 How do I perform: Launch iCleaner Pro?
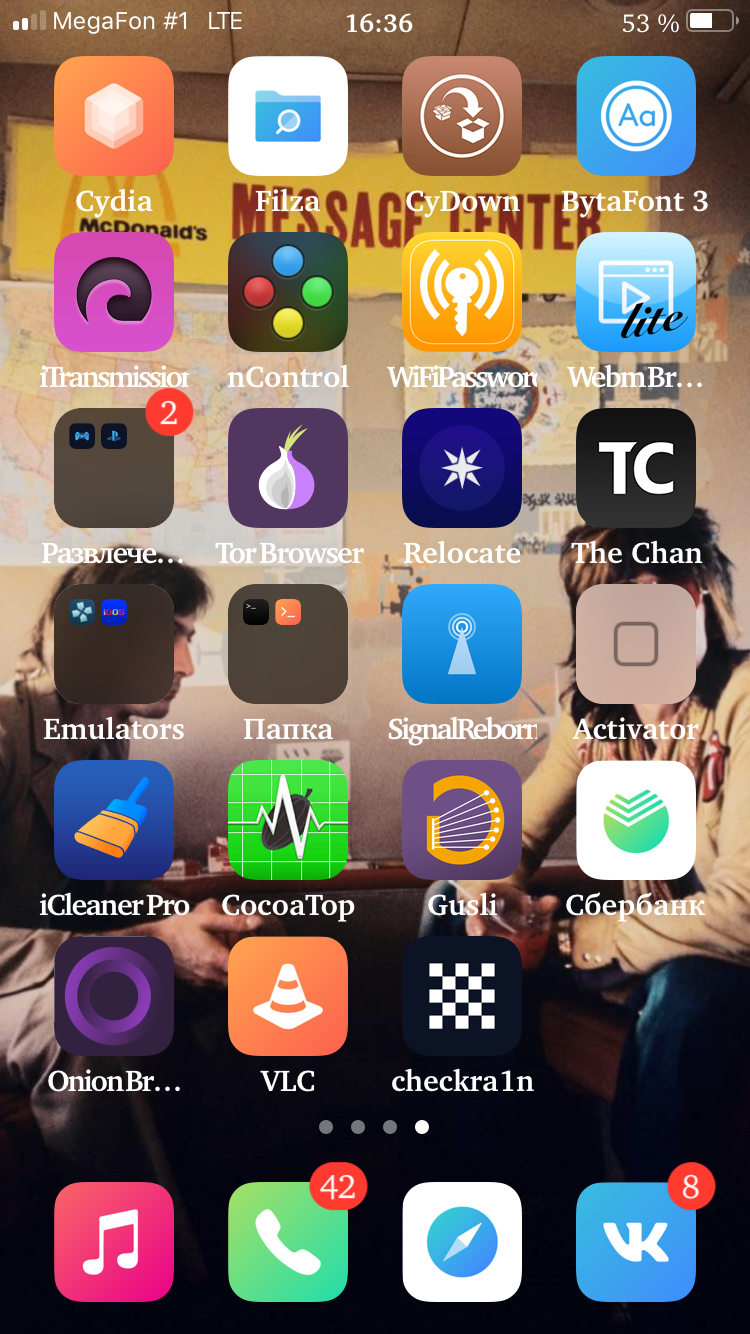click(x=114, y=820)
